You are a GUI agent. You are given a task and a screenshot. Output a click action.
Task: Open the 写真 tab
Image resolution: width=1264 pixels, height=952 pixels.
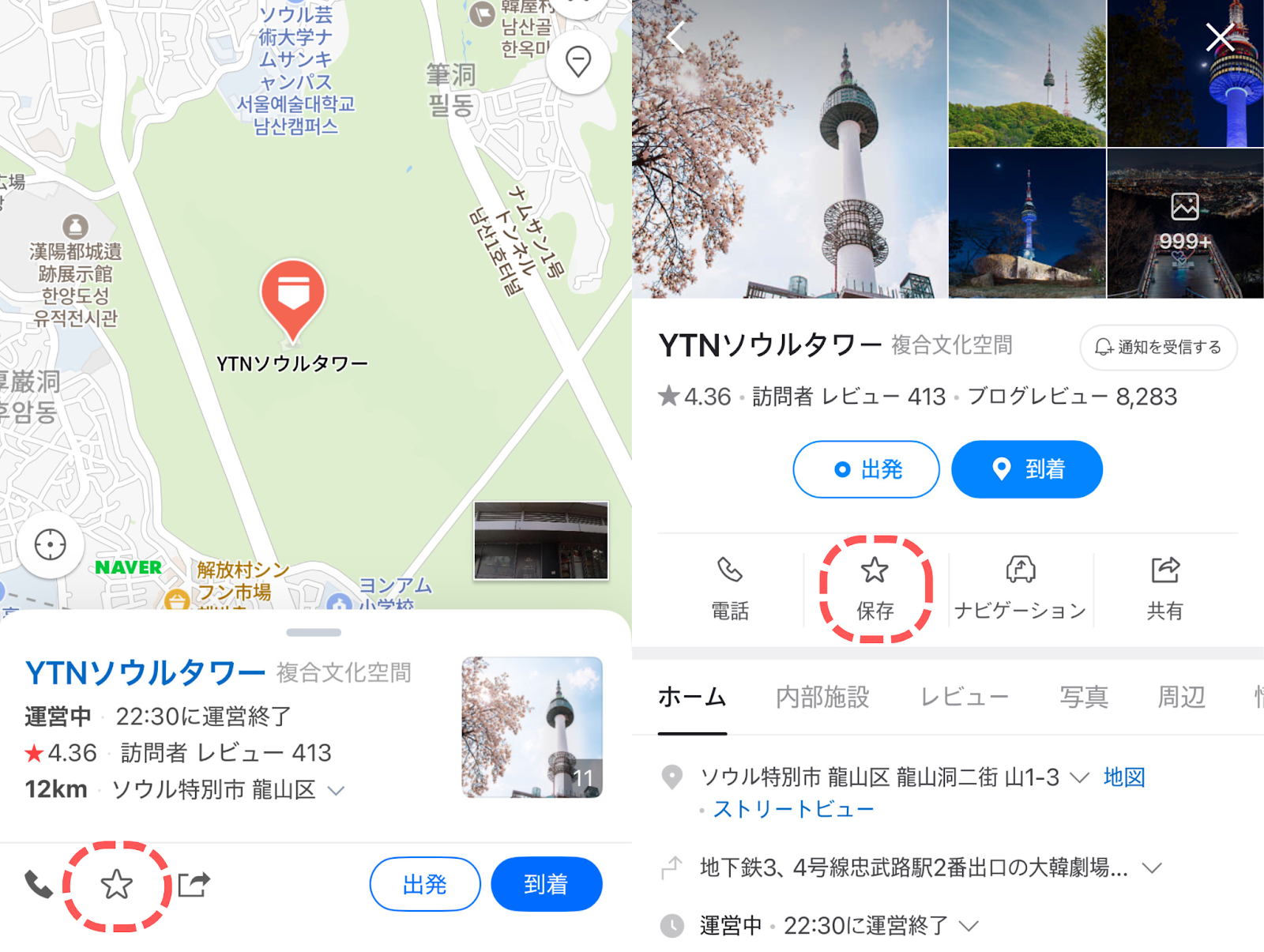coord(1083,697)
